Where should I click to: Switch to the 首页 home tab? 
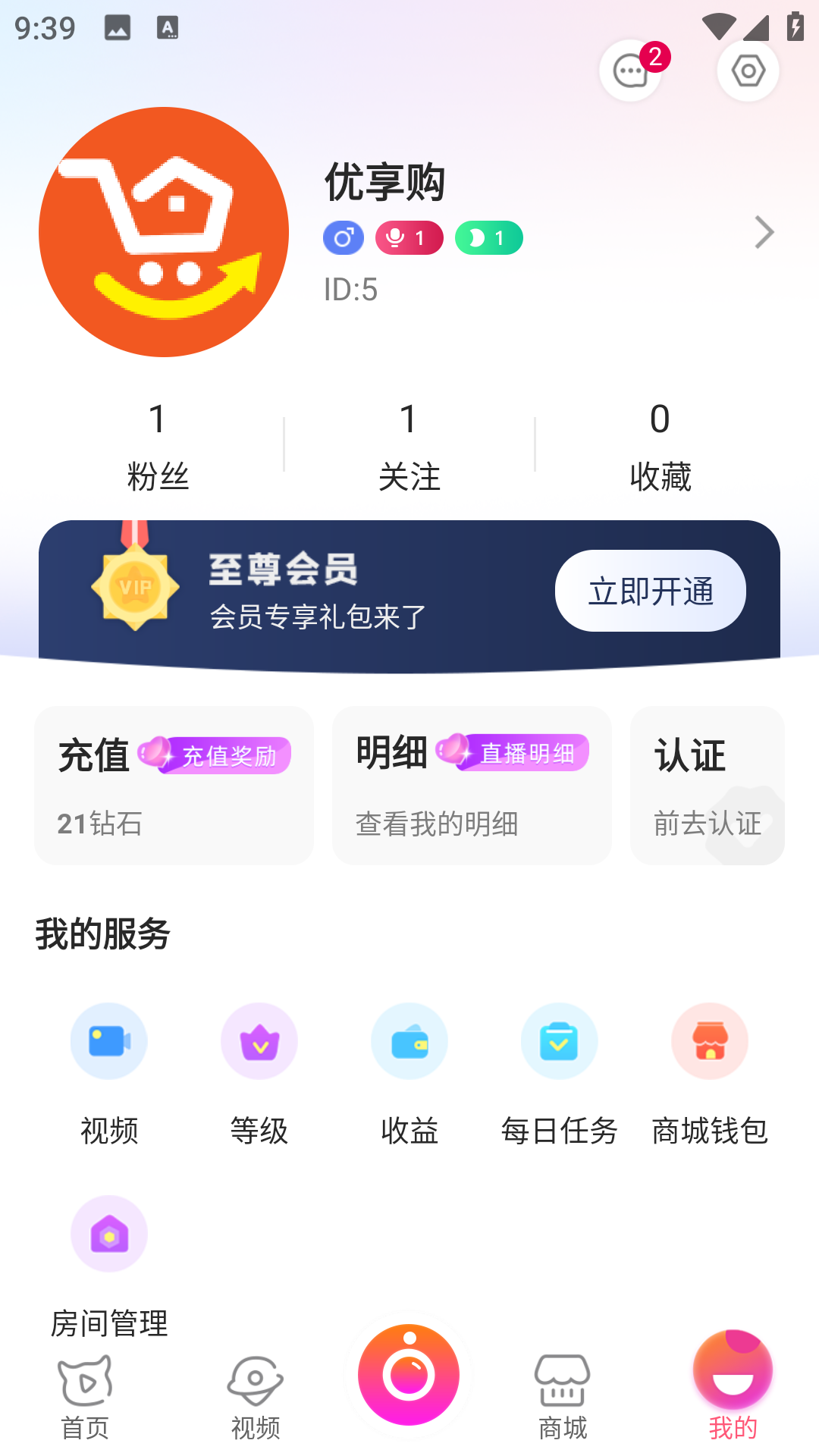[x=85, y=1398]
